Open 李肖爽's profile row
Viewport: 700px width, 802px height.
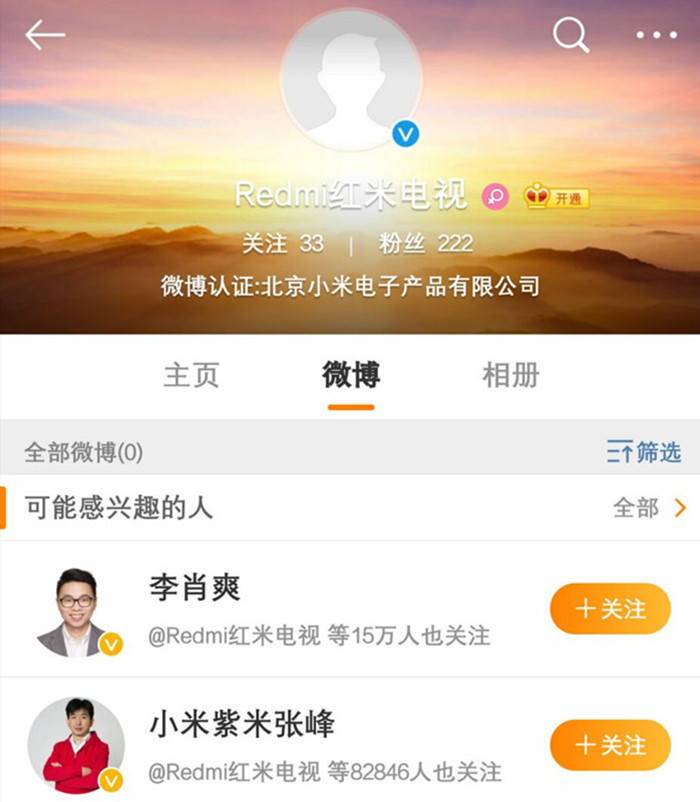pyautogui.click(x=300, y=608)
